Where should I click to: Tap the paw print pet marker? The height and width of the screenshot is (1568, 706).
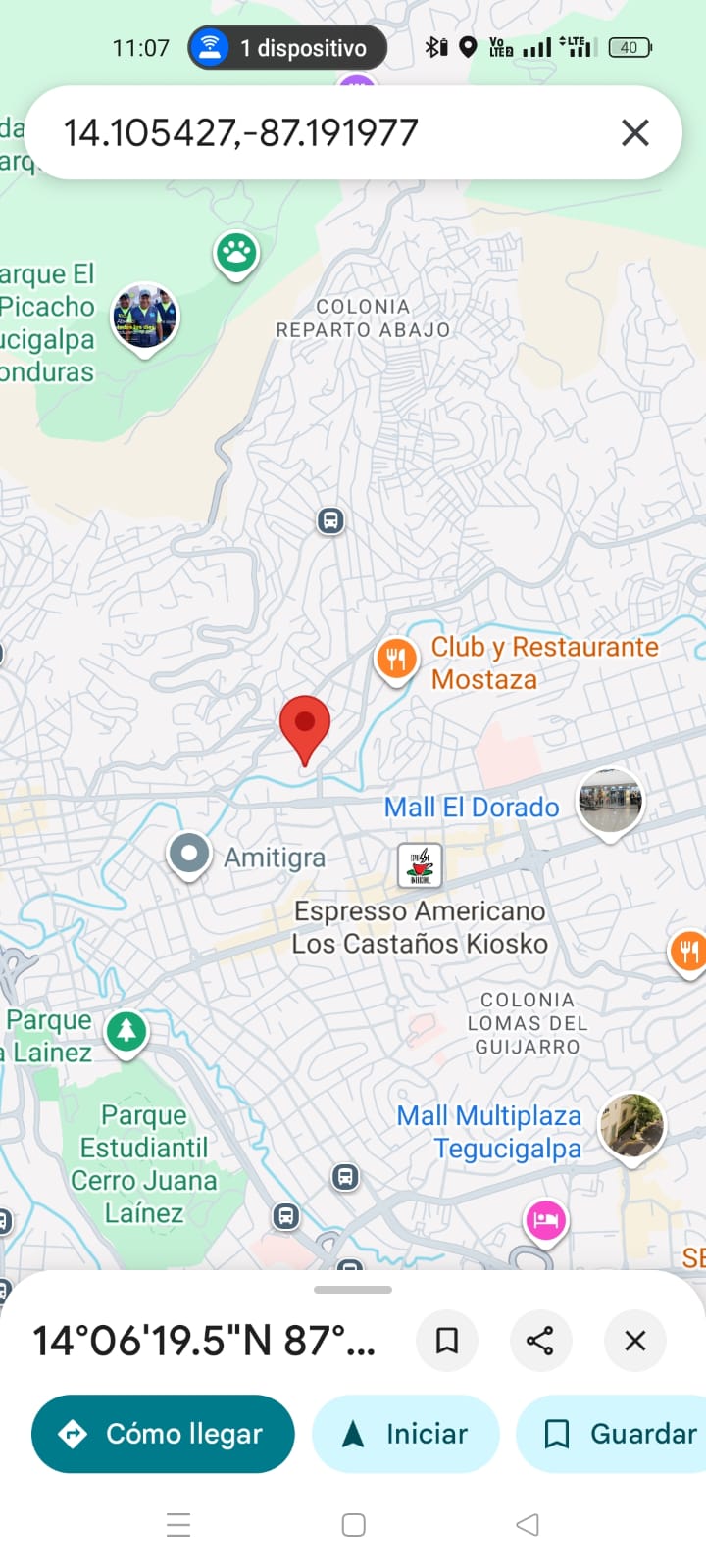pos(236,253)
